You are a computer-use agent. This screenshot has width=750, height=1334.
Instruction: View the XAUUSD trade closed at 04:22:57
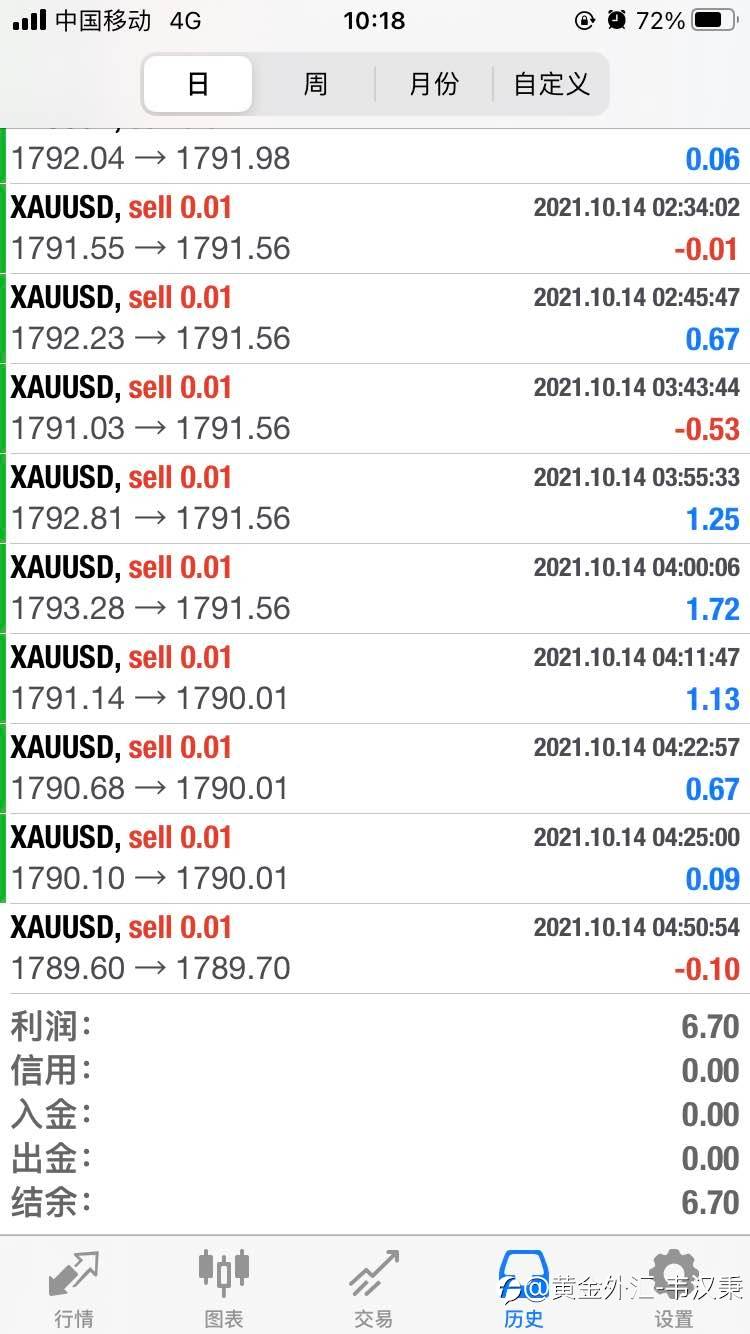point(375,769)
